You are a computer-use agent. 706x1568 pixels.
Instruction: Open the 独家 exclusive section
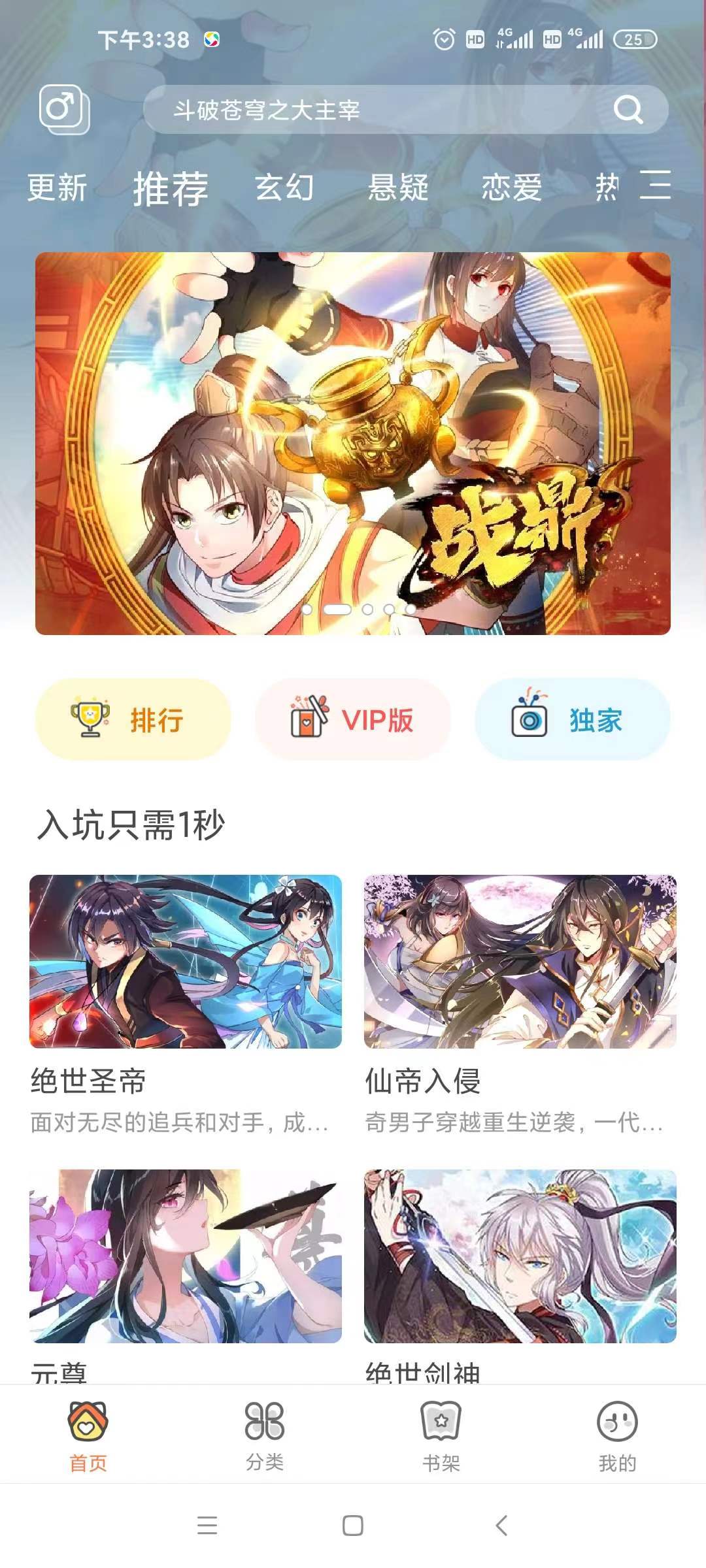(573, 719)
